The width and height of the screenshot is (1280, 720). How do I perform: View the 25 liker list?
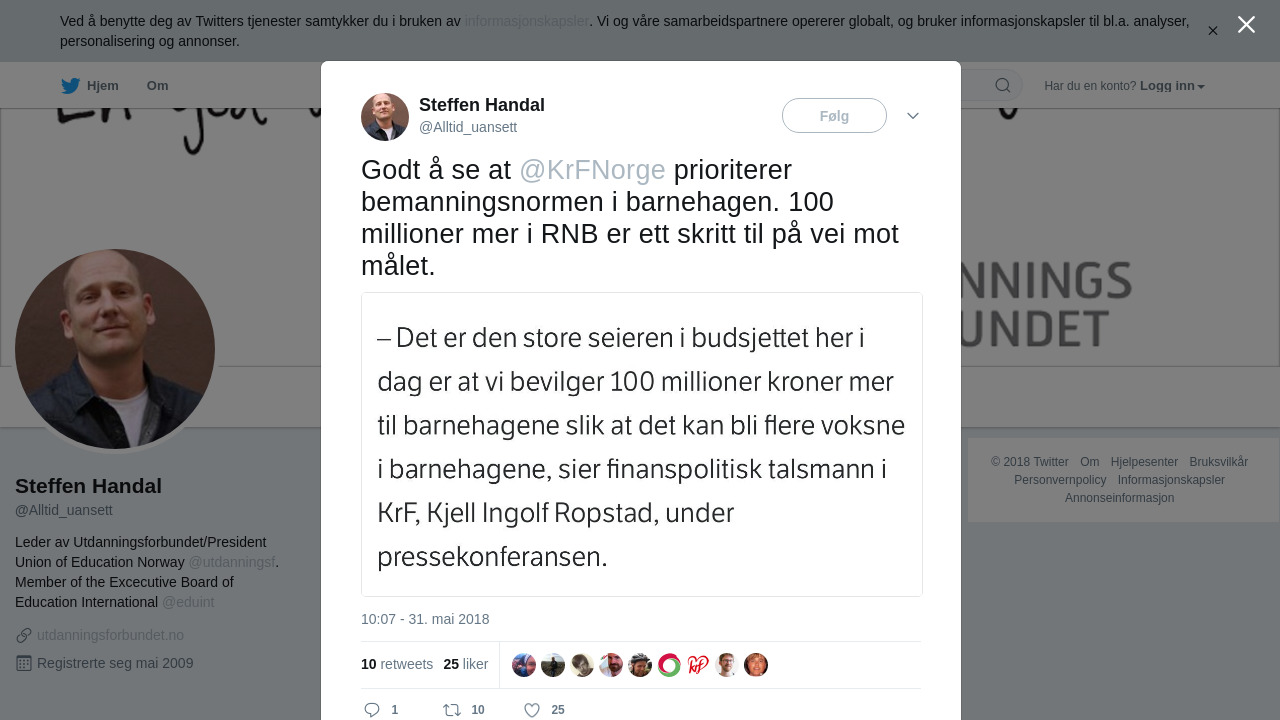click(466, 664)
